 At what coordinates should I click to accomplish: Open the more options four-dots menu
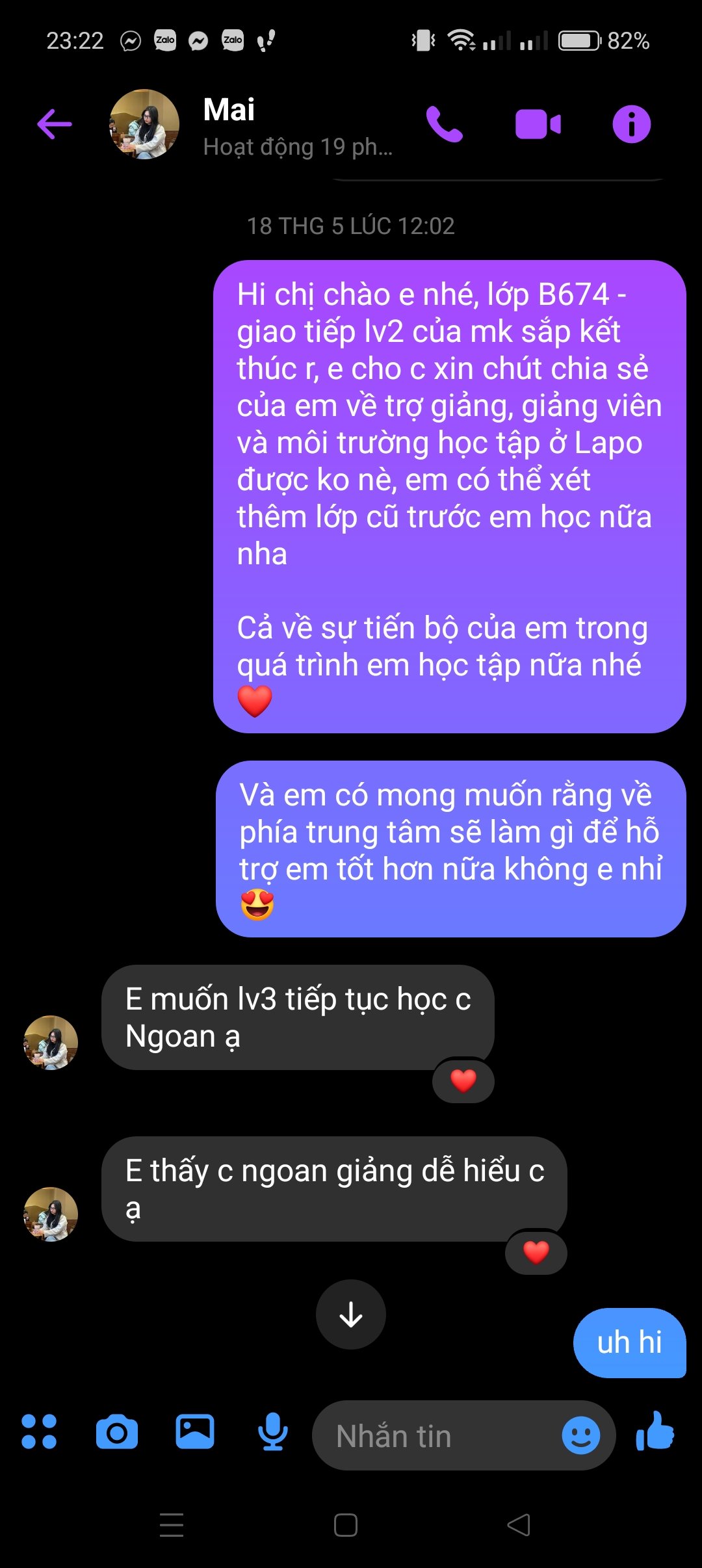39,1431
